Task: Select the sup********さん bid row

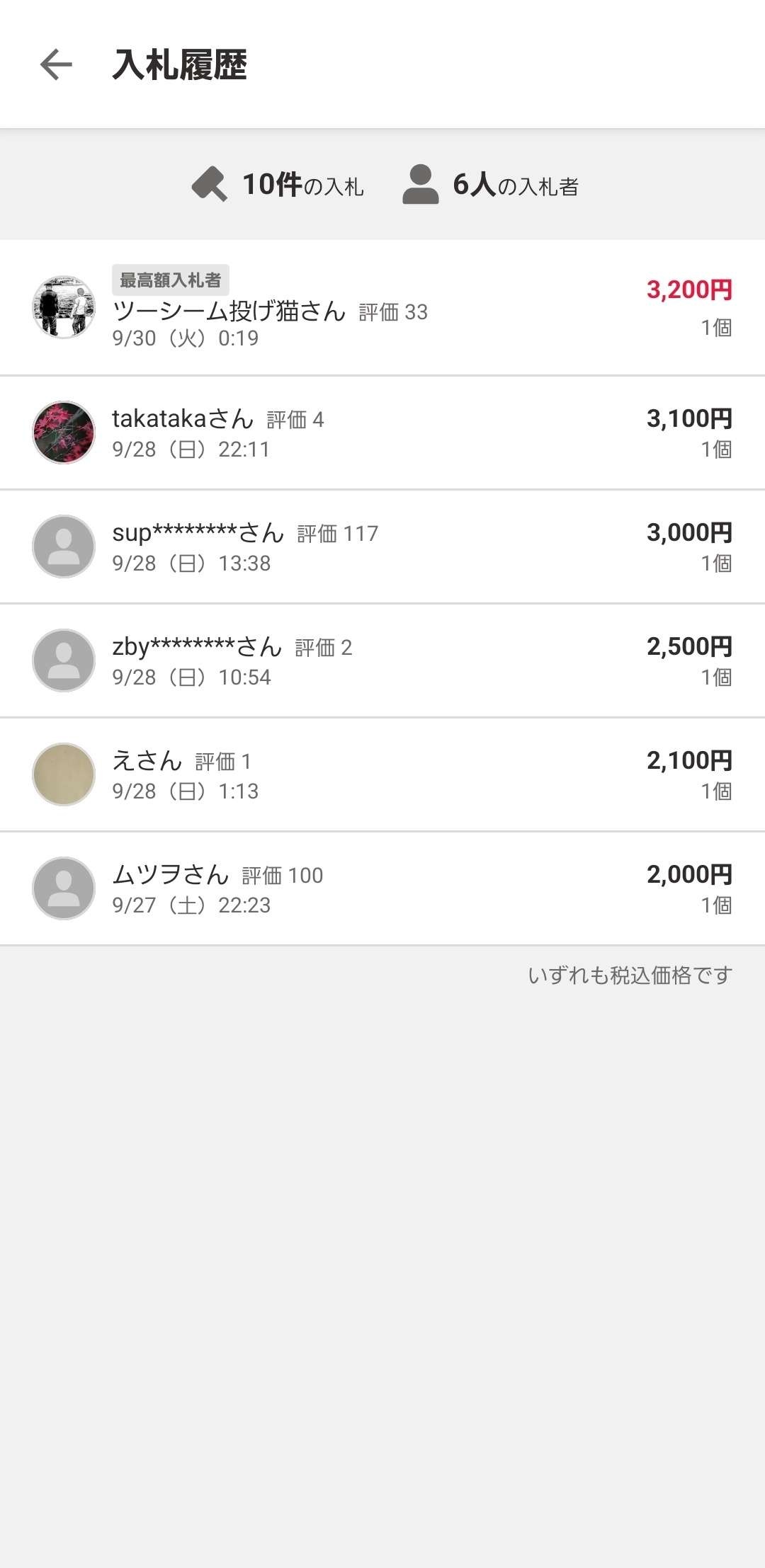Action: [382, 546]
